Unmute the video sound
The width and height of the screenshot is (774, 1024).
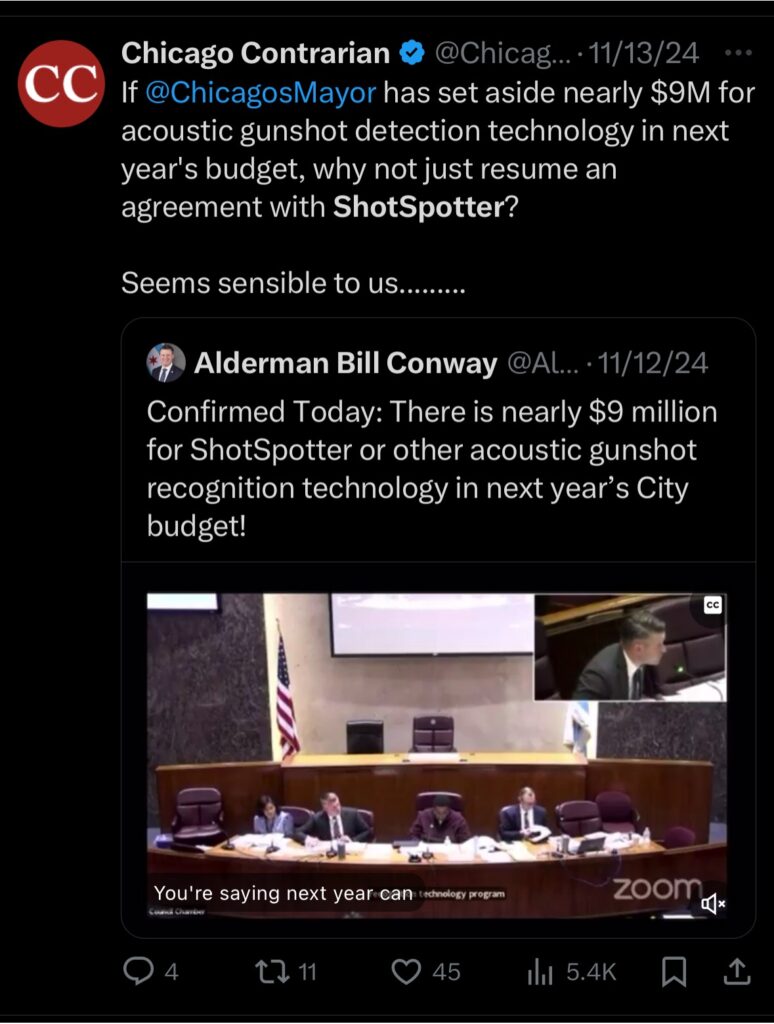point(712,904)
